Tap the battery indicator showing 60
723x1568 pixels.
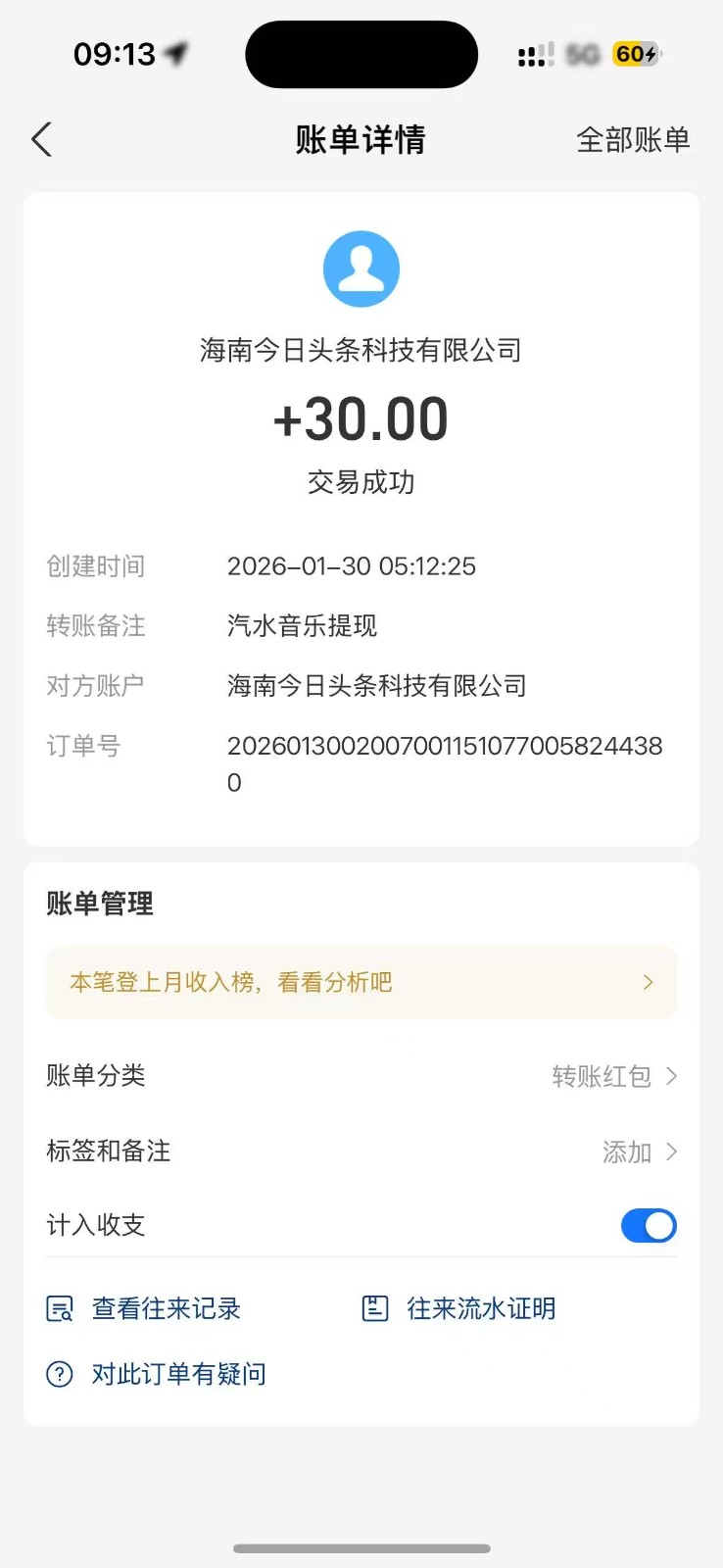[637, 55]
